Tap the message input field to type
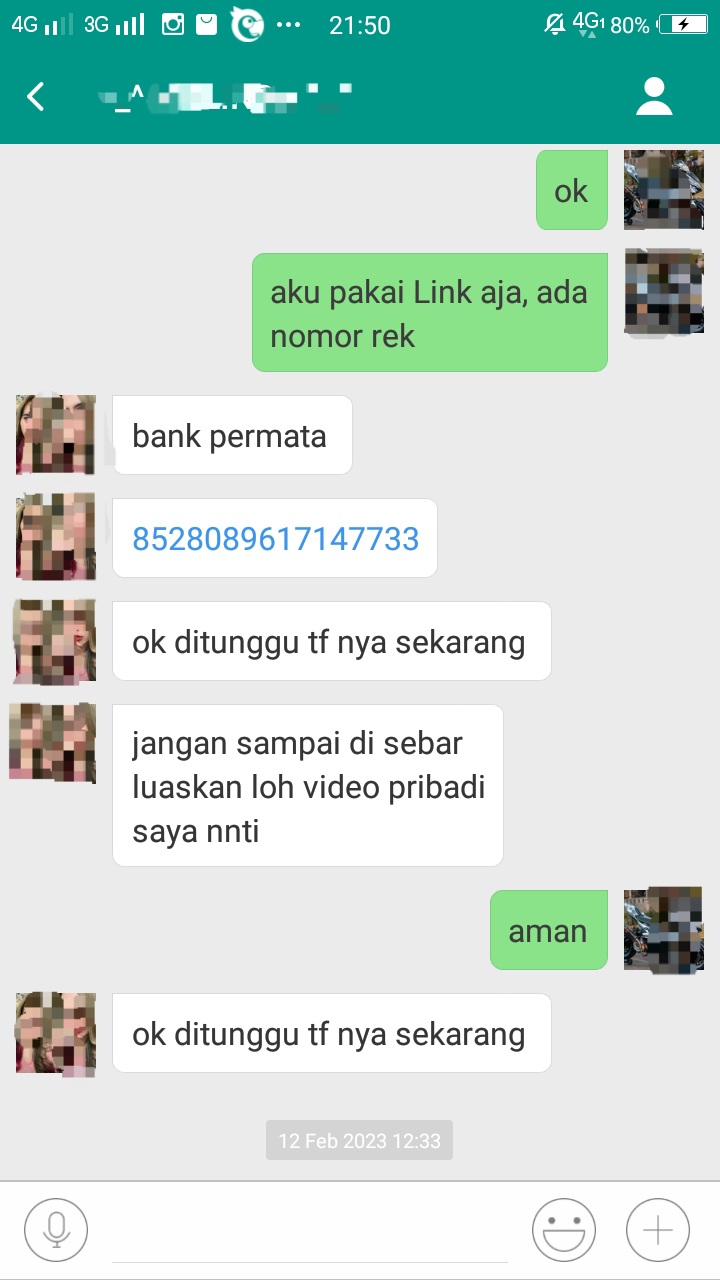Viewport: 720px width, 1280px height. point(300,1229)
